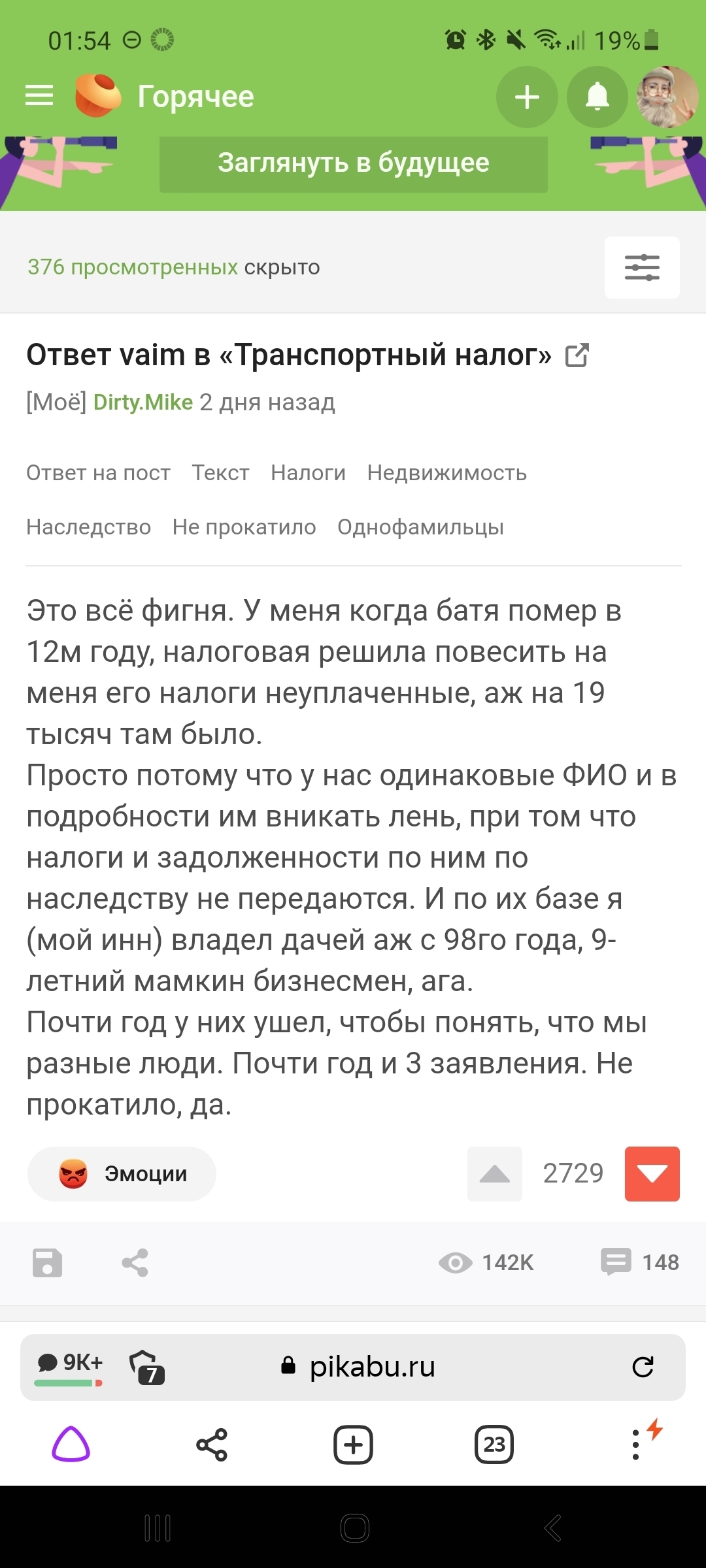Reload the page in the browser address bar

coord(643,1367)
